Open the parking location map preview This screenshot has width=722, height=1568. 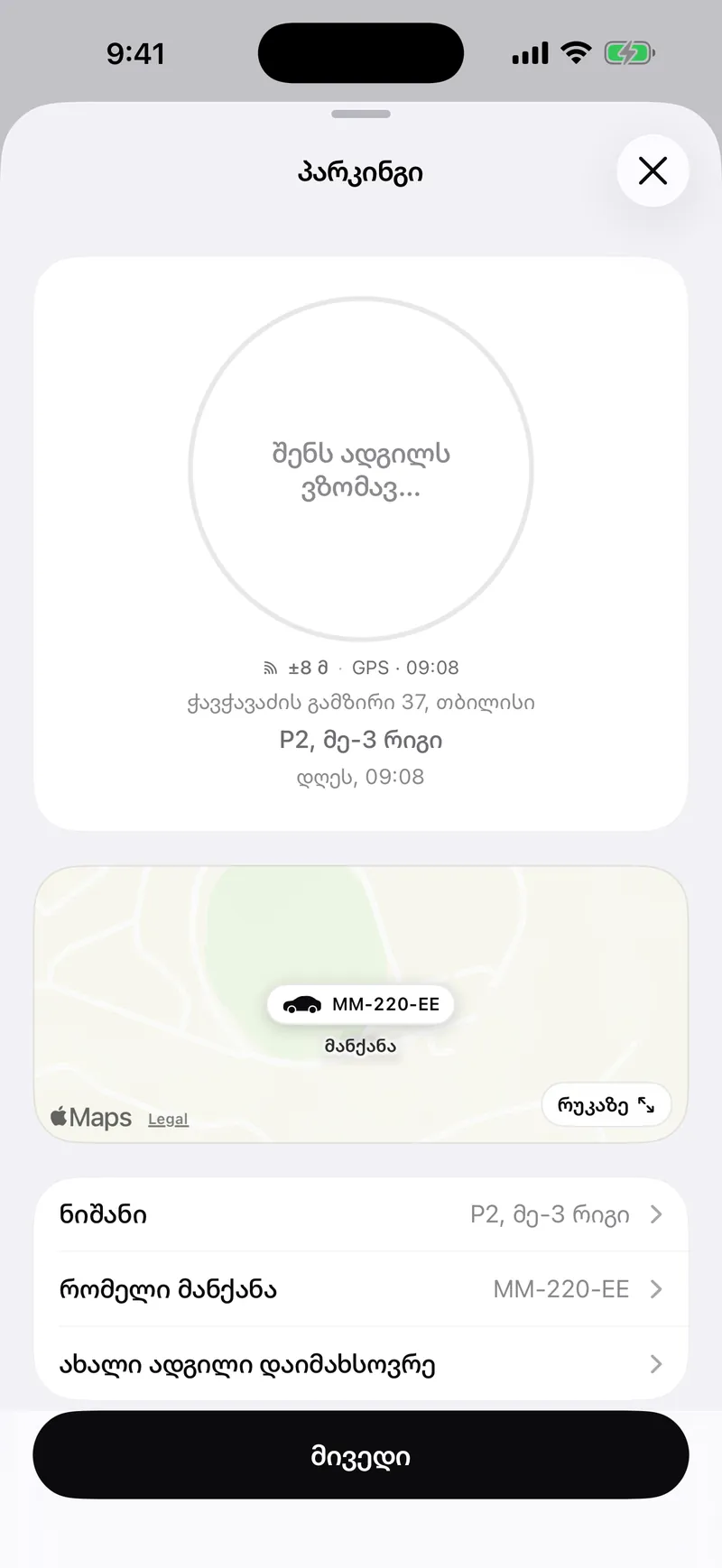pos(361,1004)
